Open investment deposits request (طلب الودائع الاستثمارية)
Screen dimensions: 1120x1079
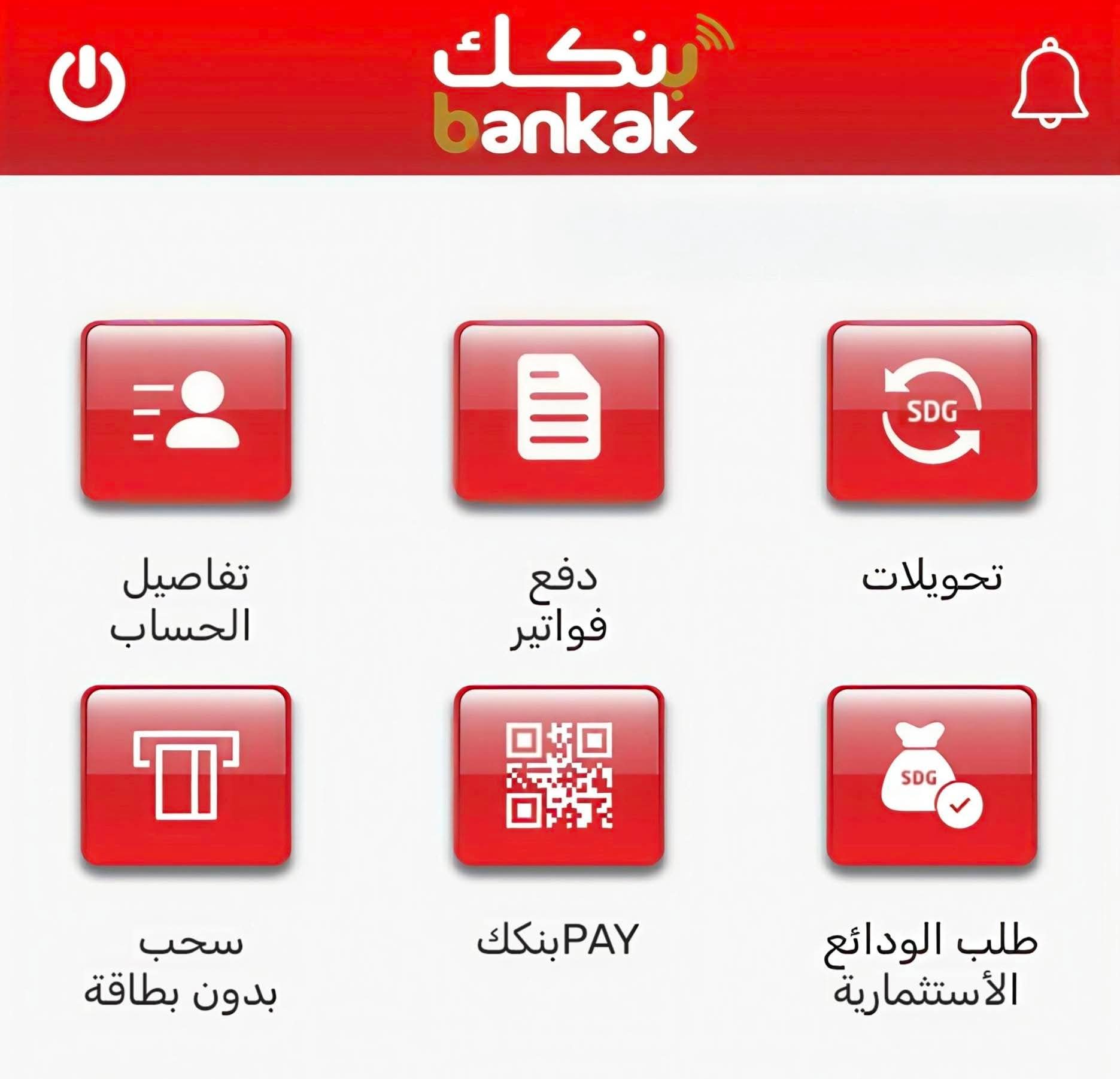click(931, 775)
